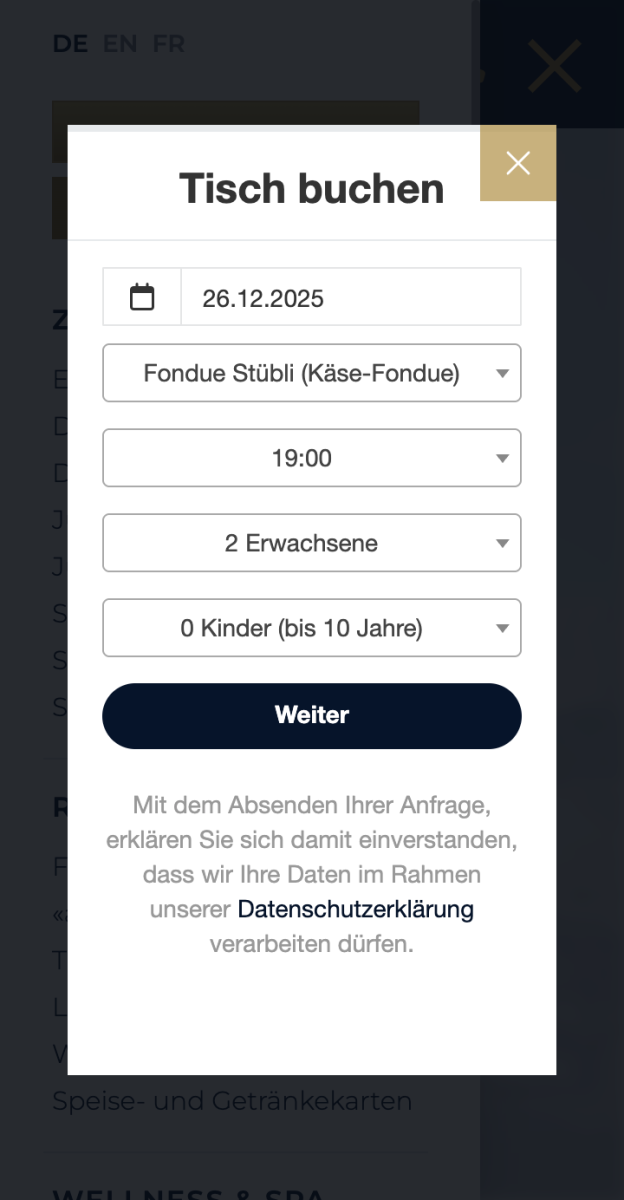The height and width of the screenshot is (1200, 624).
Task: Open the calendar icon date picker
Action: coord(142,297)
